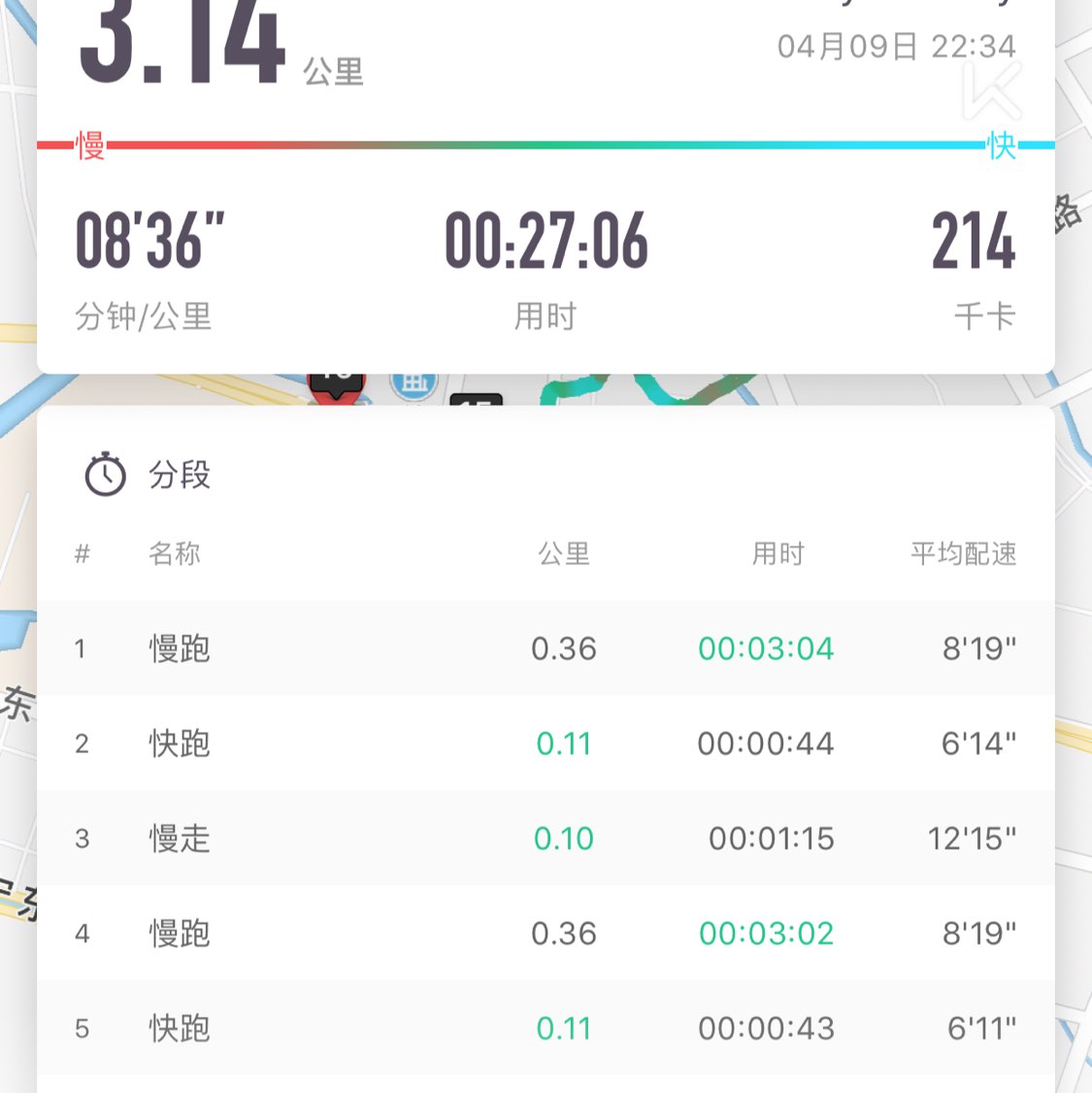Image resolution: width=1092 pixels, height=1093 pixels.
Task: Tap the stopwatch icon beside 分段
Action: pos(103,475)
